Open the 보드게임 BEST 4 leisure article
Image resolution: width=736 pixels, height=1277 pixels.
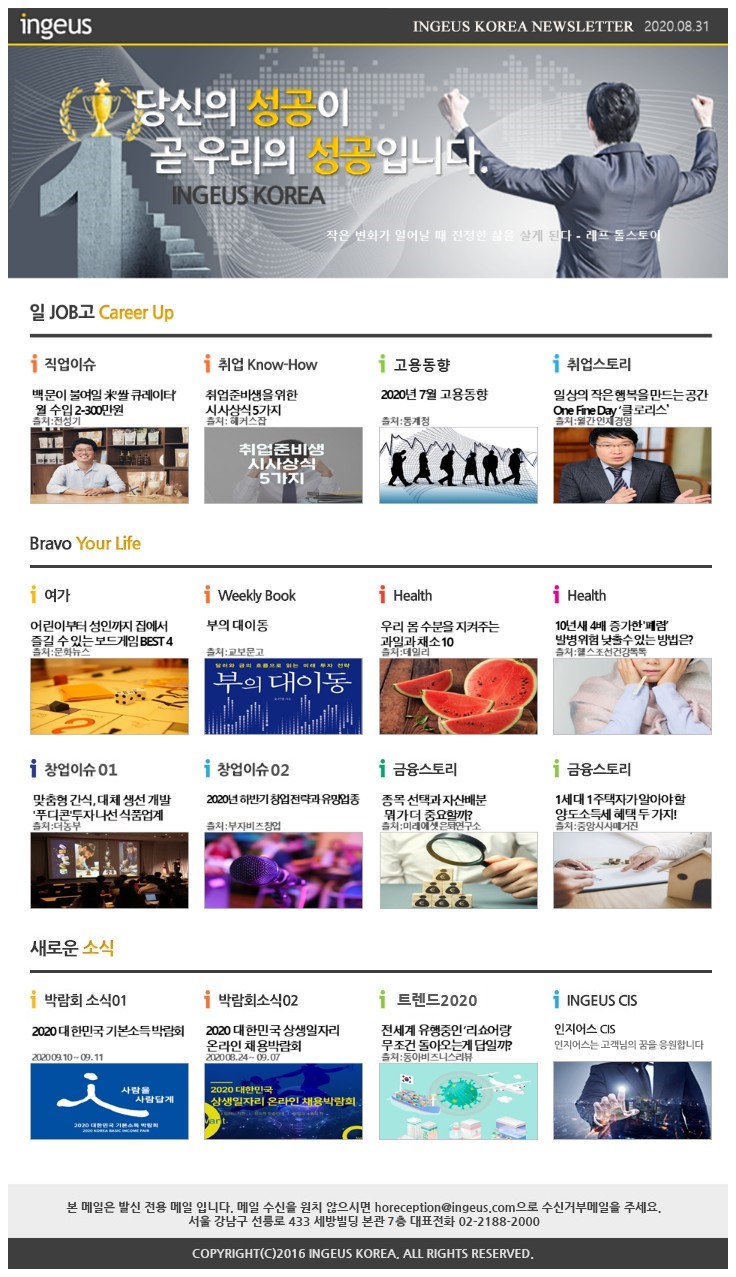click(x=109, y=696)
